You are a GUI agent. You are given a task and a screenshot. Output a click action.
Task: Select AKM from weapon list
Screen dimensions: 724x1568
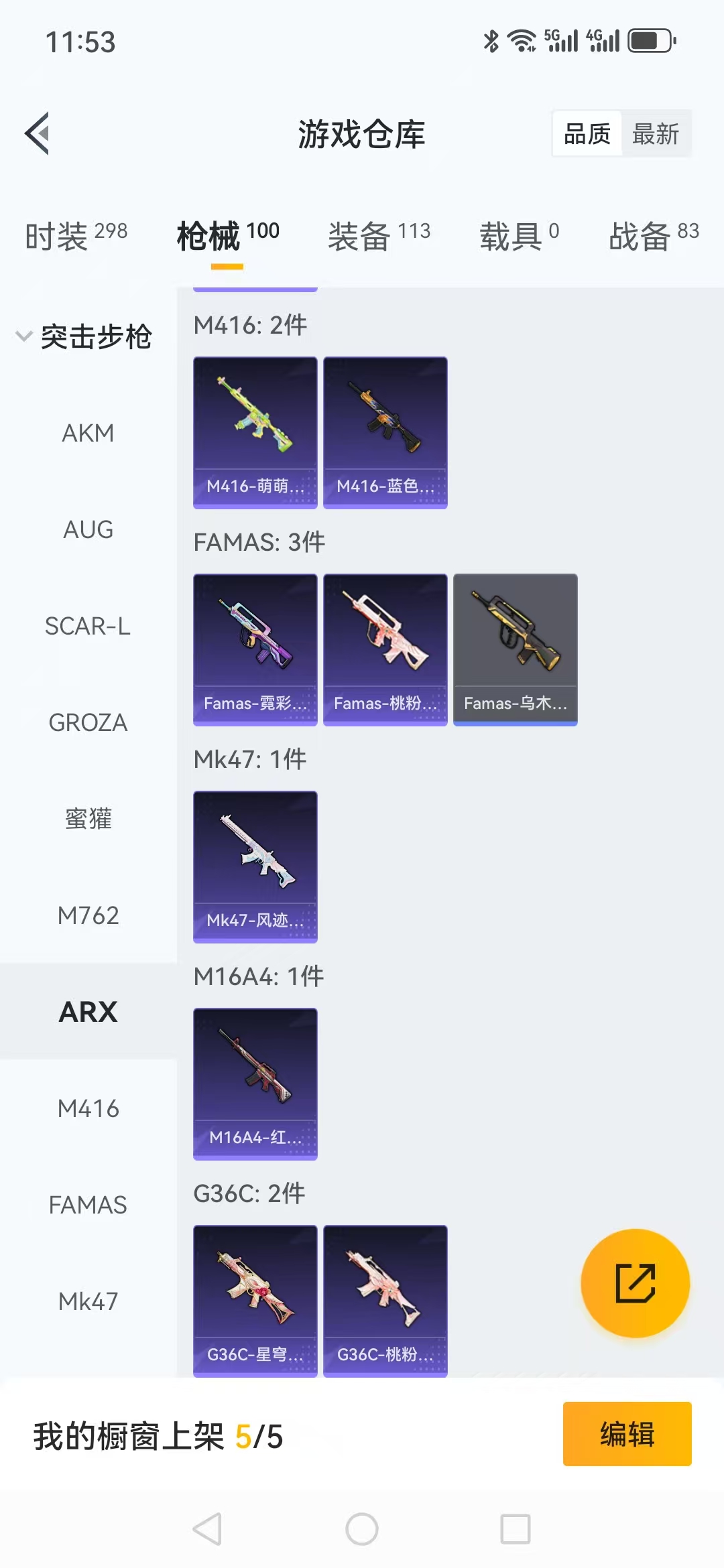88,433
